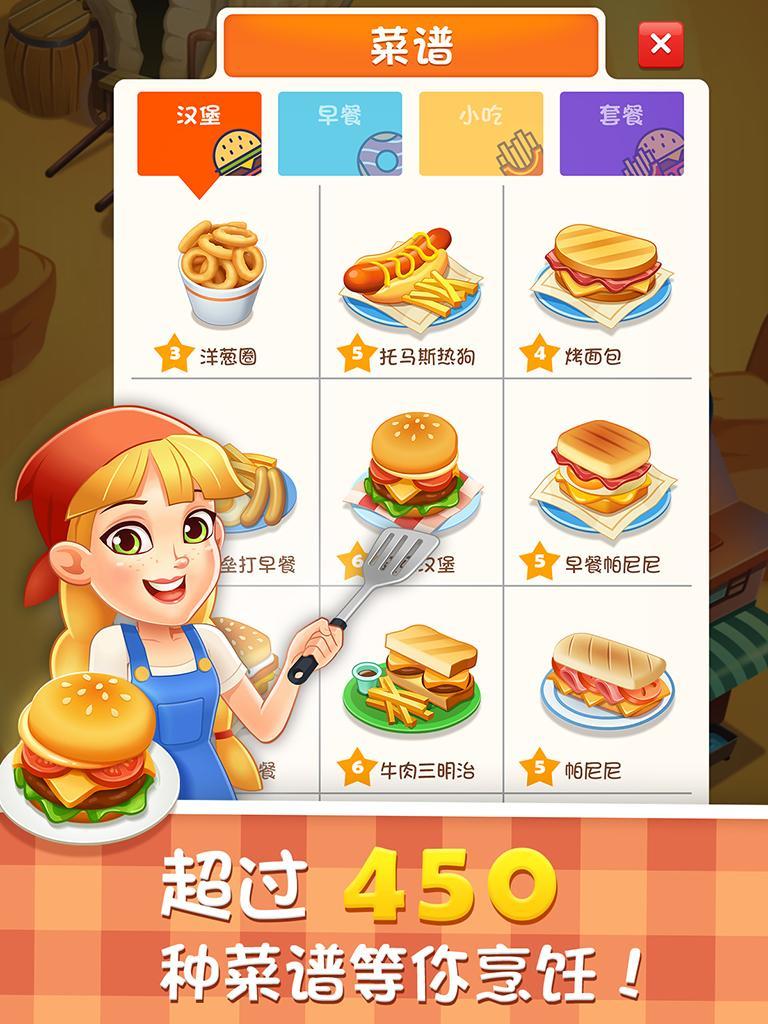Tap the level 5 star on 托马斯热狗
Viewport: 768px width, 1024px height.
[357, 353]
